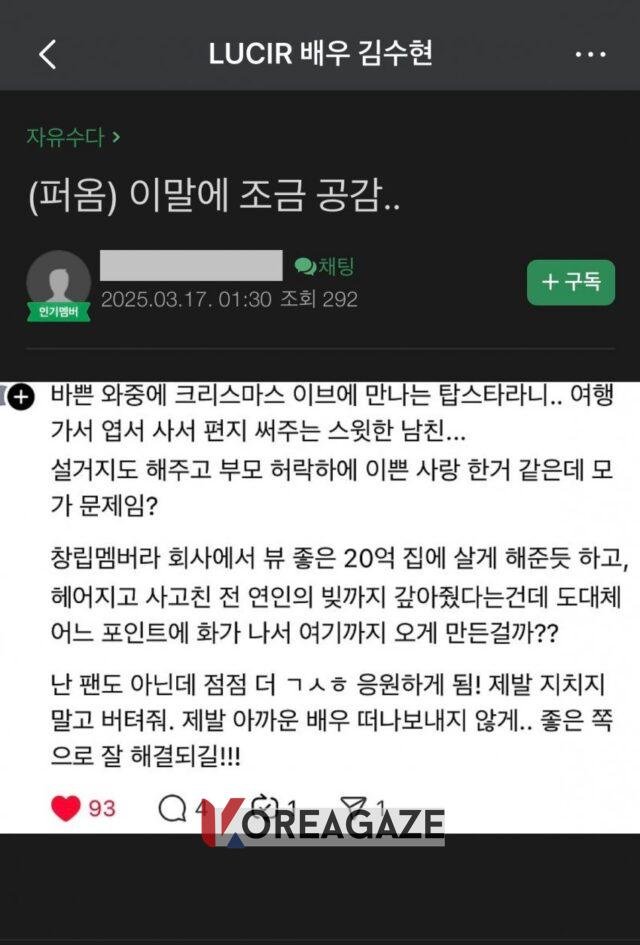Tap the 채팅 link beside the author

[x=324, y=266]
